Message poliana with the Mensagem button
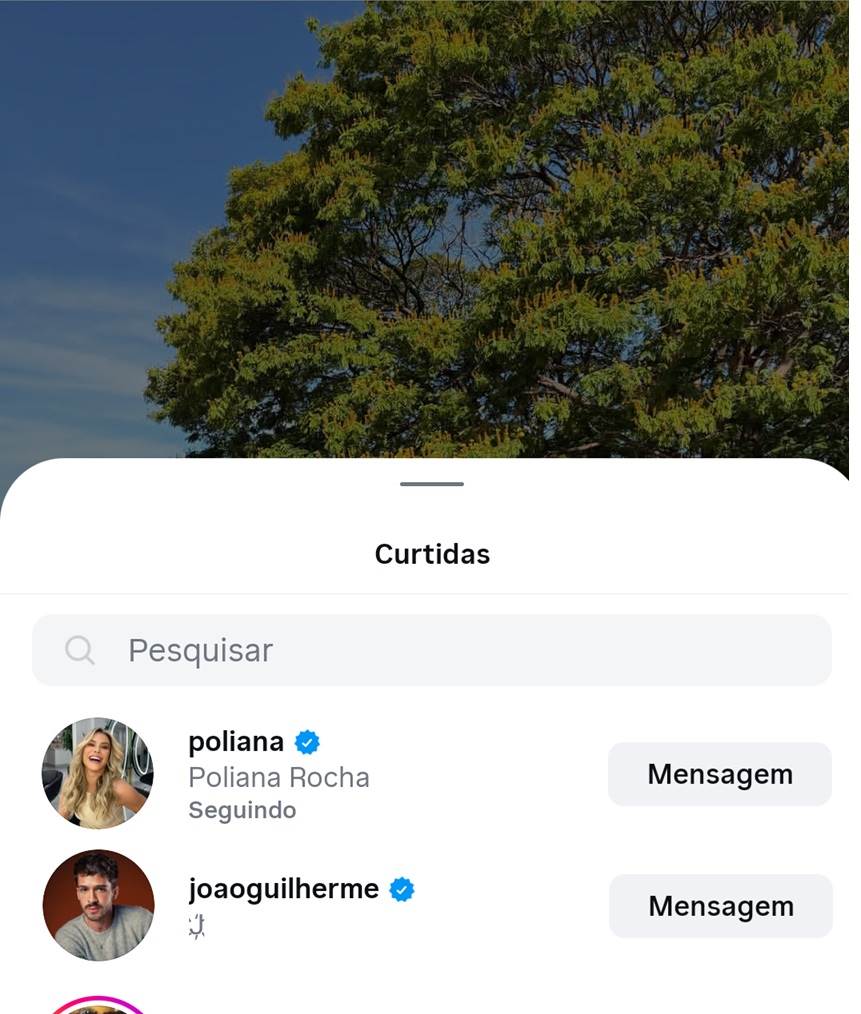 tap(719, 774)
